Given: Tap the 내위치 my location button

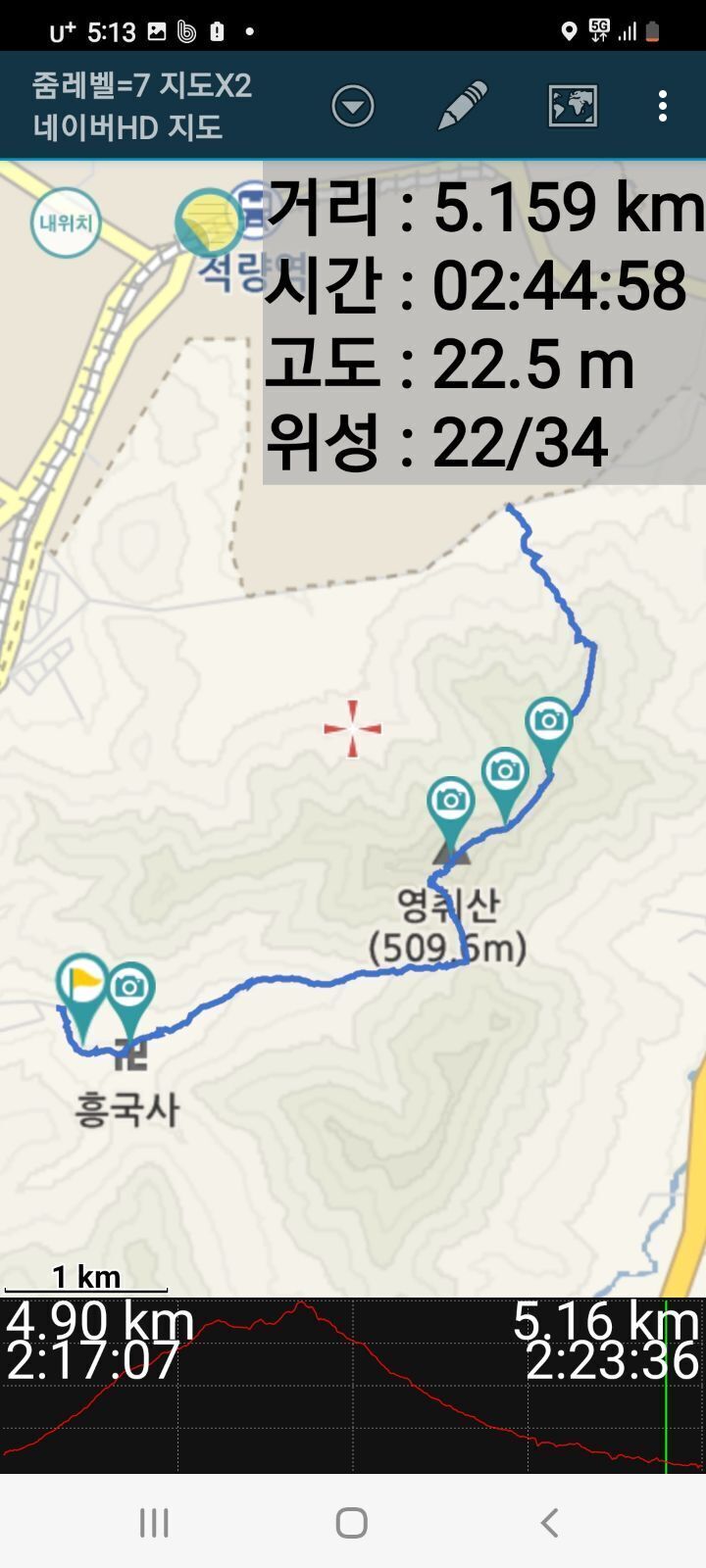Looking at the screenshot, I should pos(66,222).
